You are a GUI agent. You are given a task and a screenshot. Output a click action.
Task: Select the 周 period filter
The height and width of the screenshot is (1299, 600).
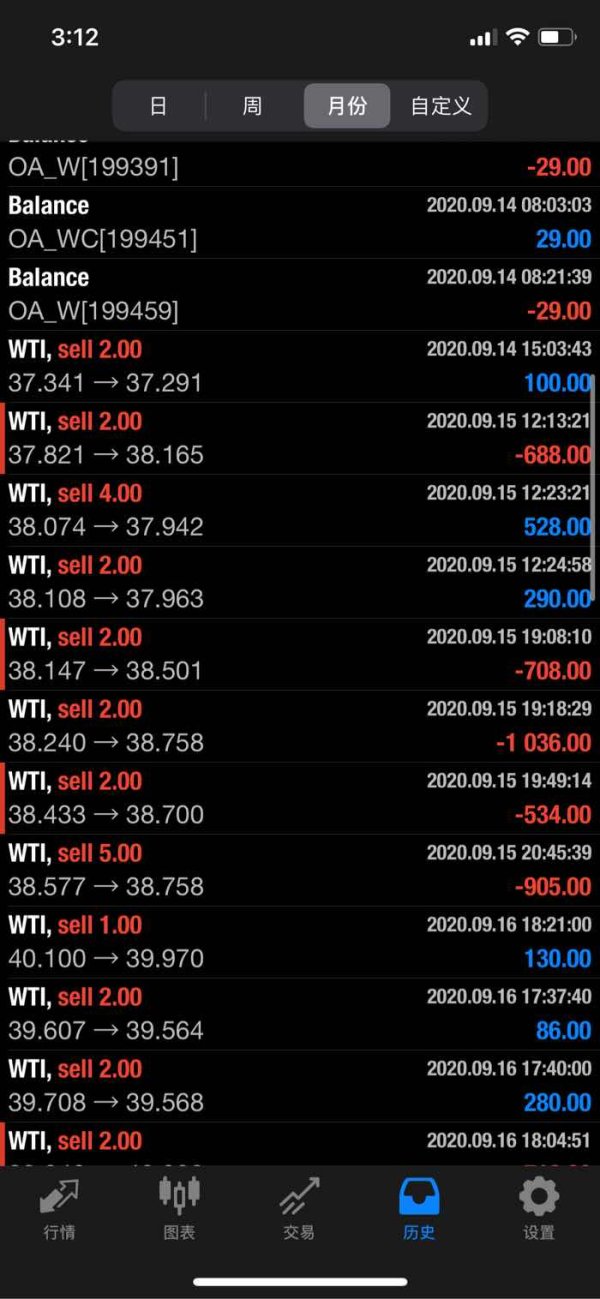pyautogui.click(x=252, y=106)
